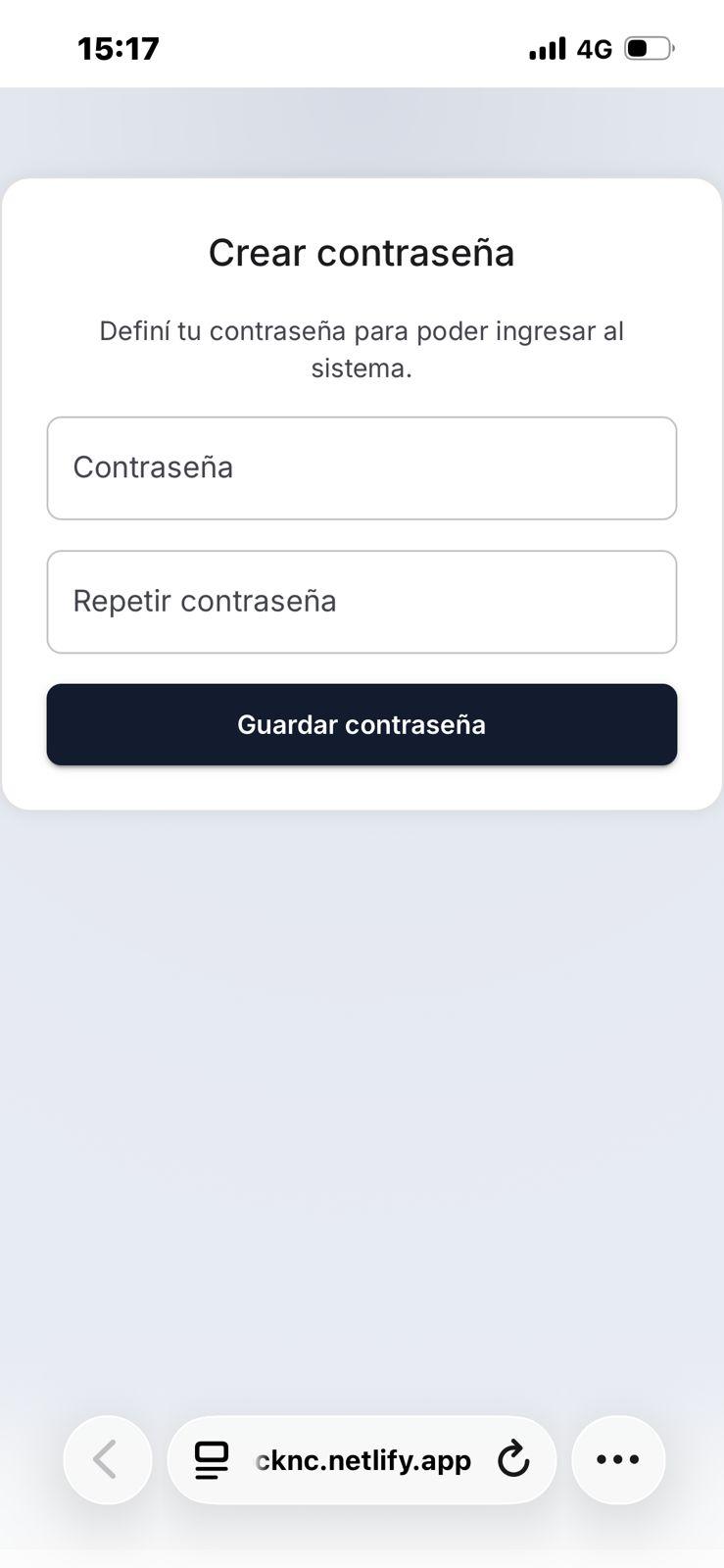The width and height of the screenshot is (724, 1568).
Task: Open the browser toolbar menu via three dots
Action: click(618, 1459)
